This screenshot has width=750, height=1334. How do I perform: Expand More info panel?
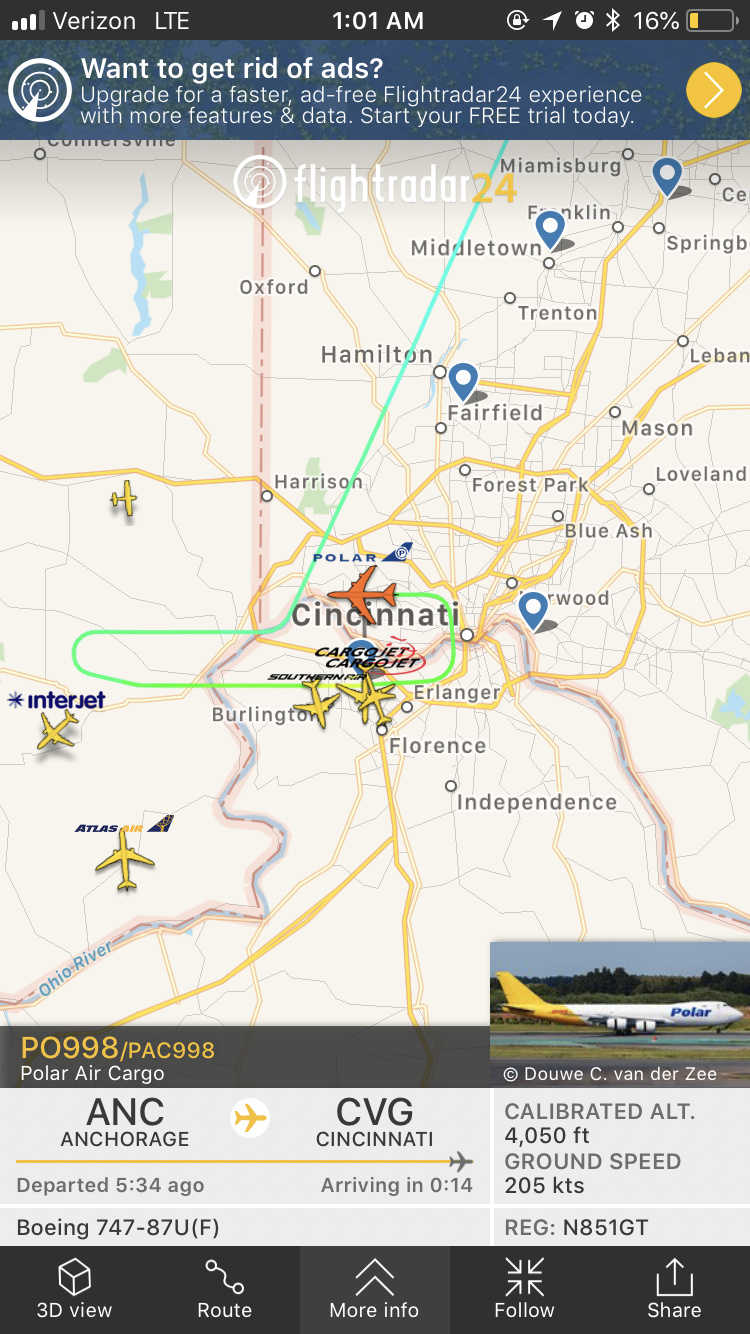374,1289
